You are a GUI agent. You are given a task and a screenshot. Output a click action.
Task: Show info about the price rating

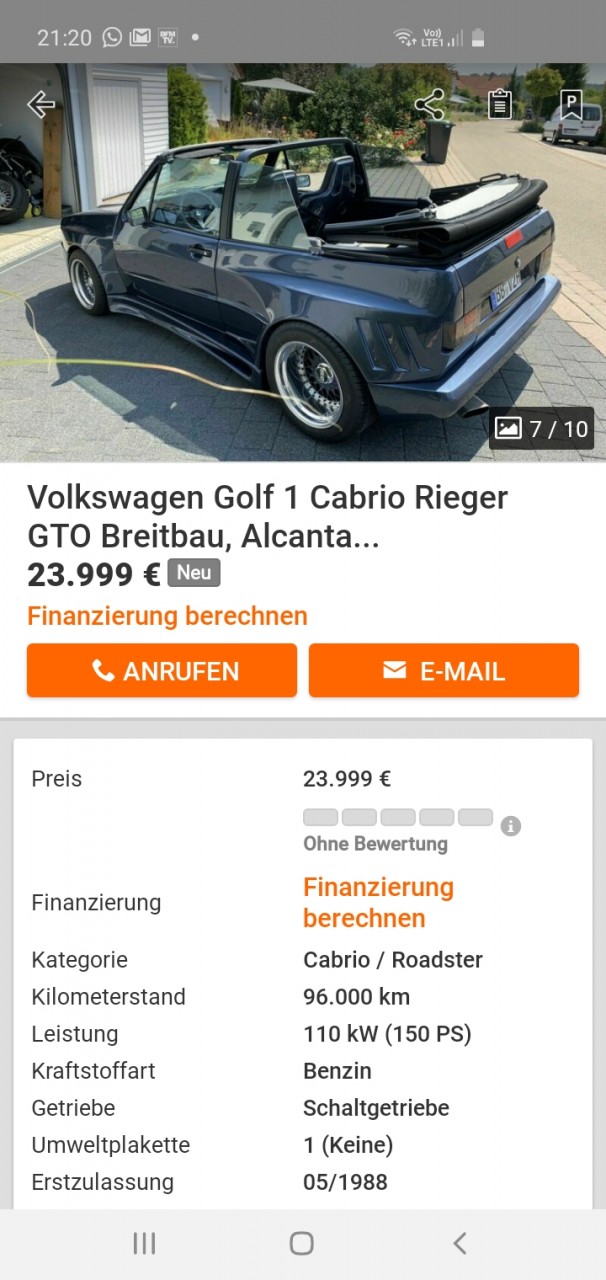pos(511,826)
